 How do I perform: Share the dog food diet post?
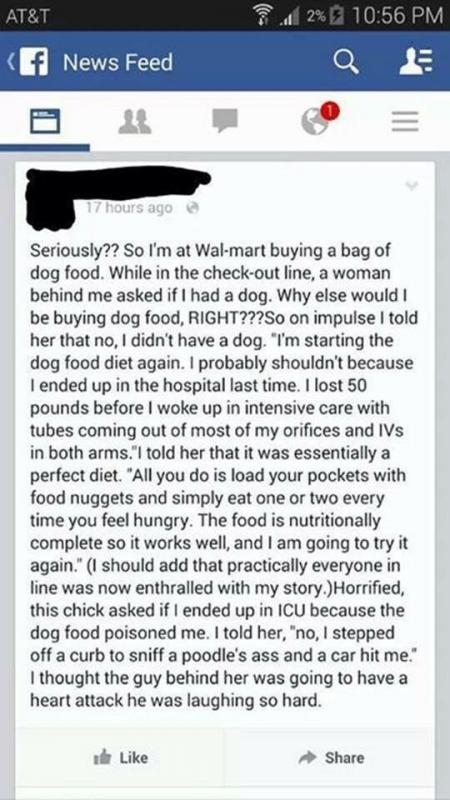[x=333, y=757]
